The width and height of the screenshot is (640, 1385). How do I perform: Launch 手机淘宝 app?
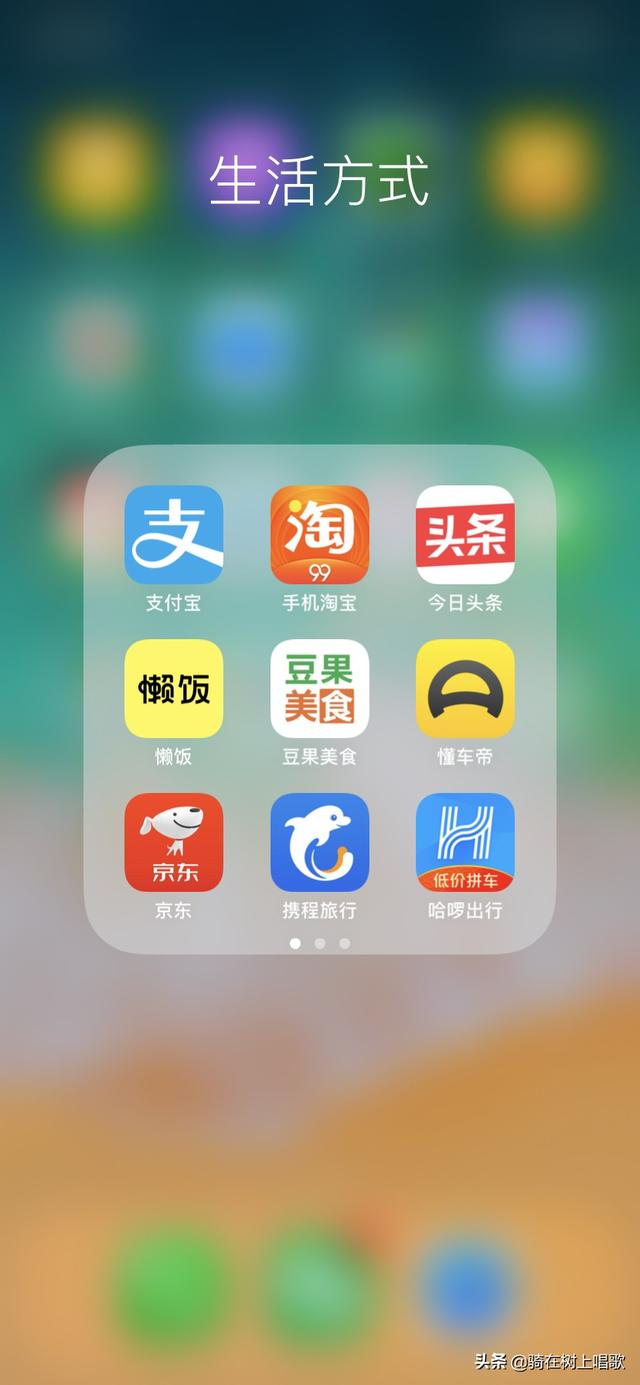[320, 535]
